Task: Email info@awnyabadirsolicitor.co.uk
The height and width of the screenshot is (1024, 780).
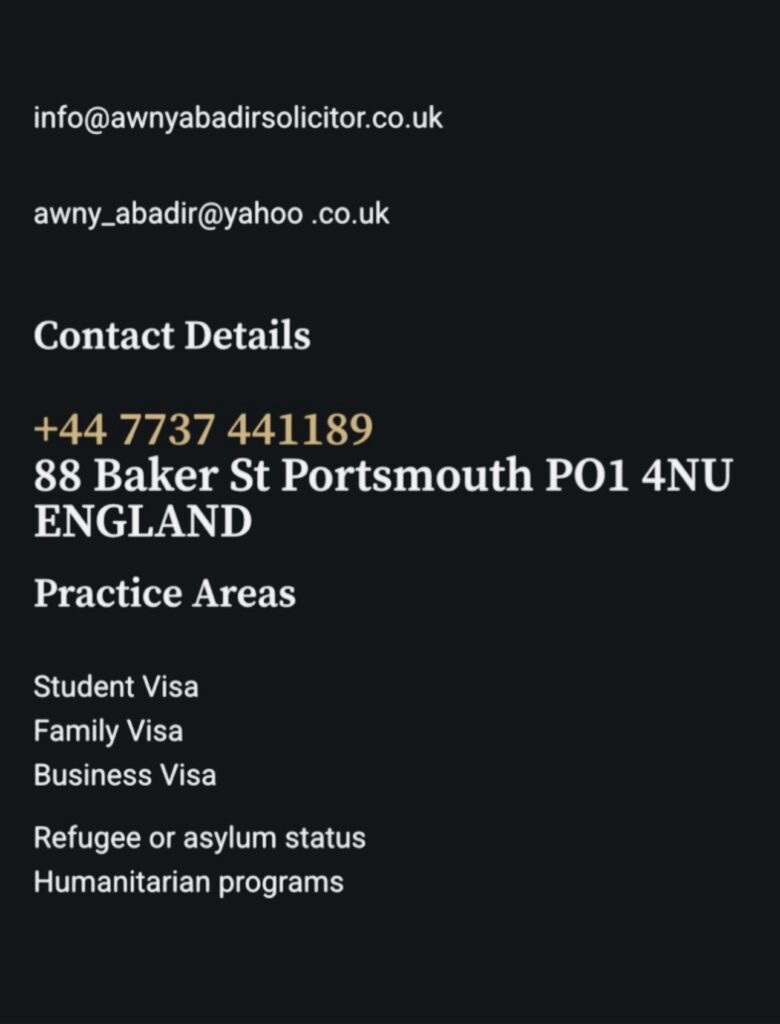Action: tap(238, 118)
